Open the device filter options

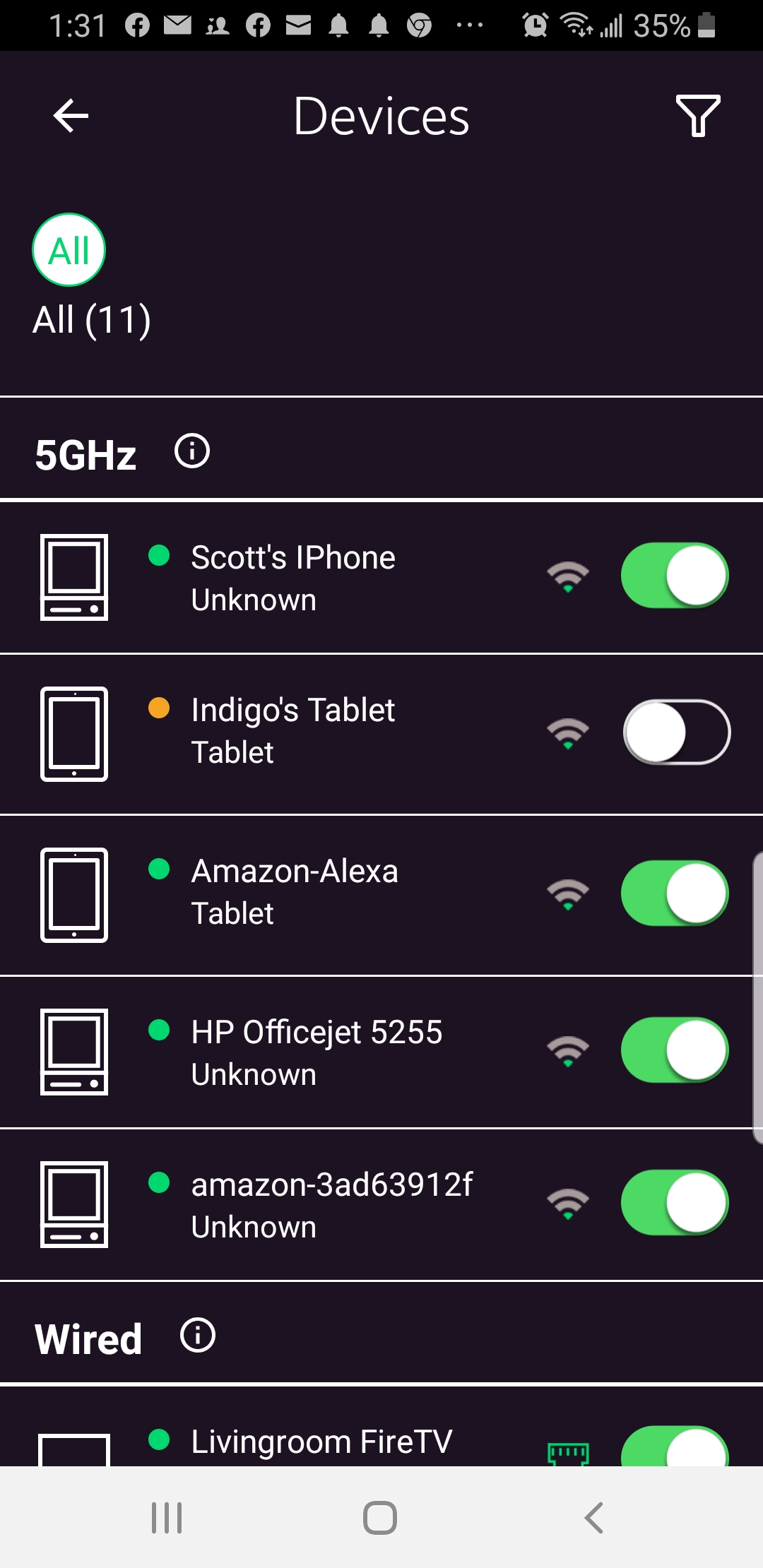coord(698,116)
